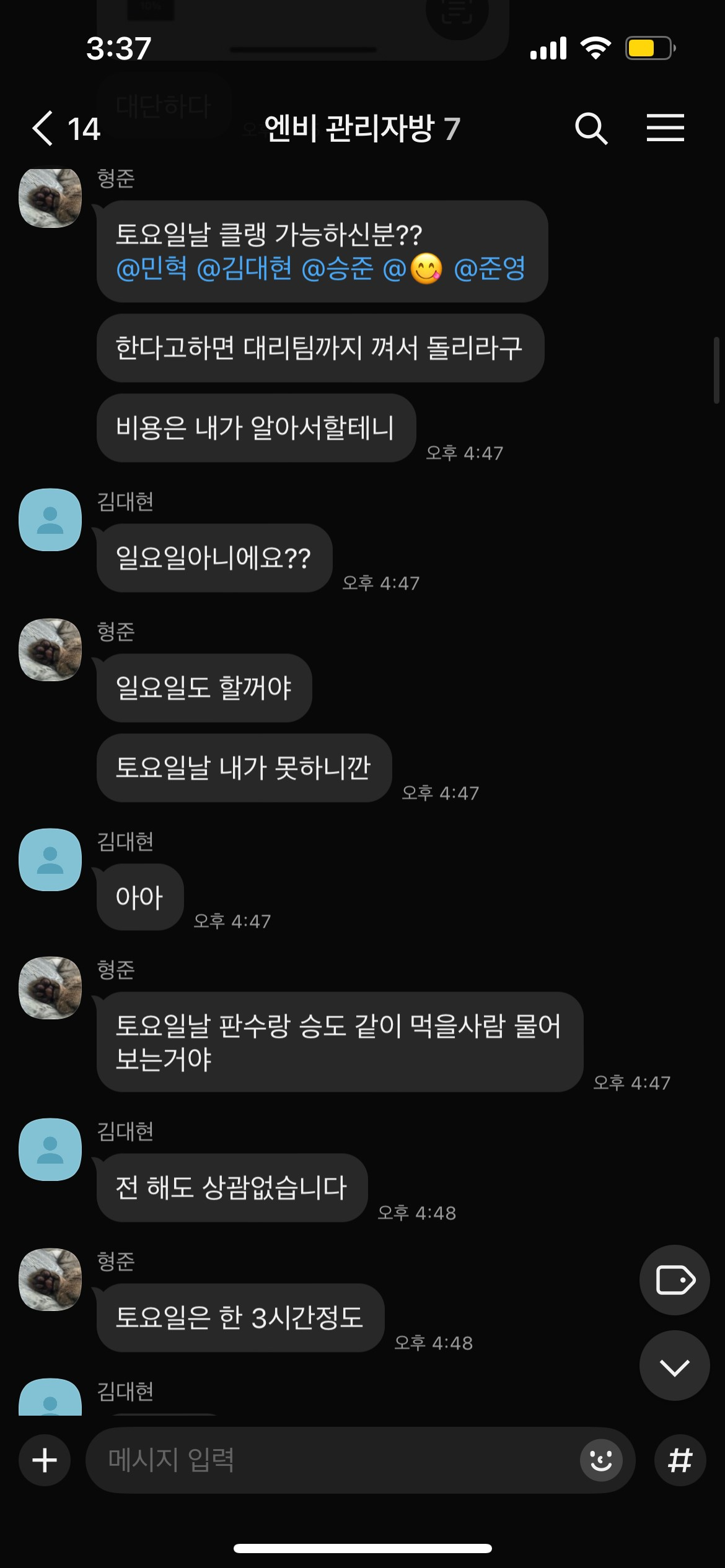Open the chat room menu
Screen dimensions: 725x1568
pos(665,128)
